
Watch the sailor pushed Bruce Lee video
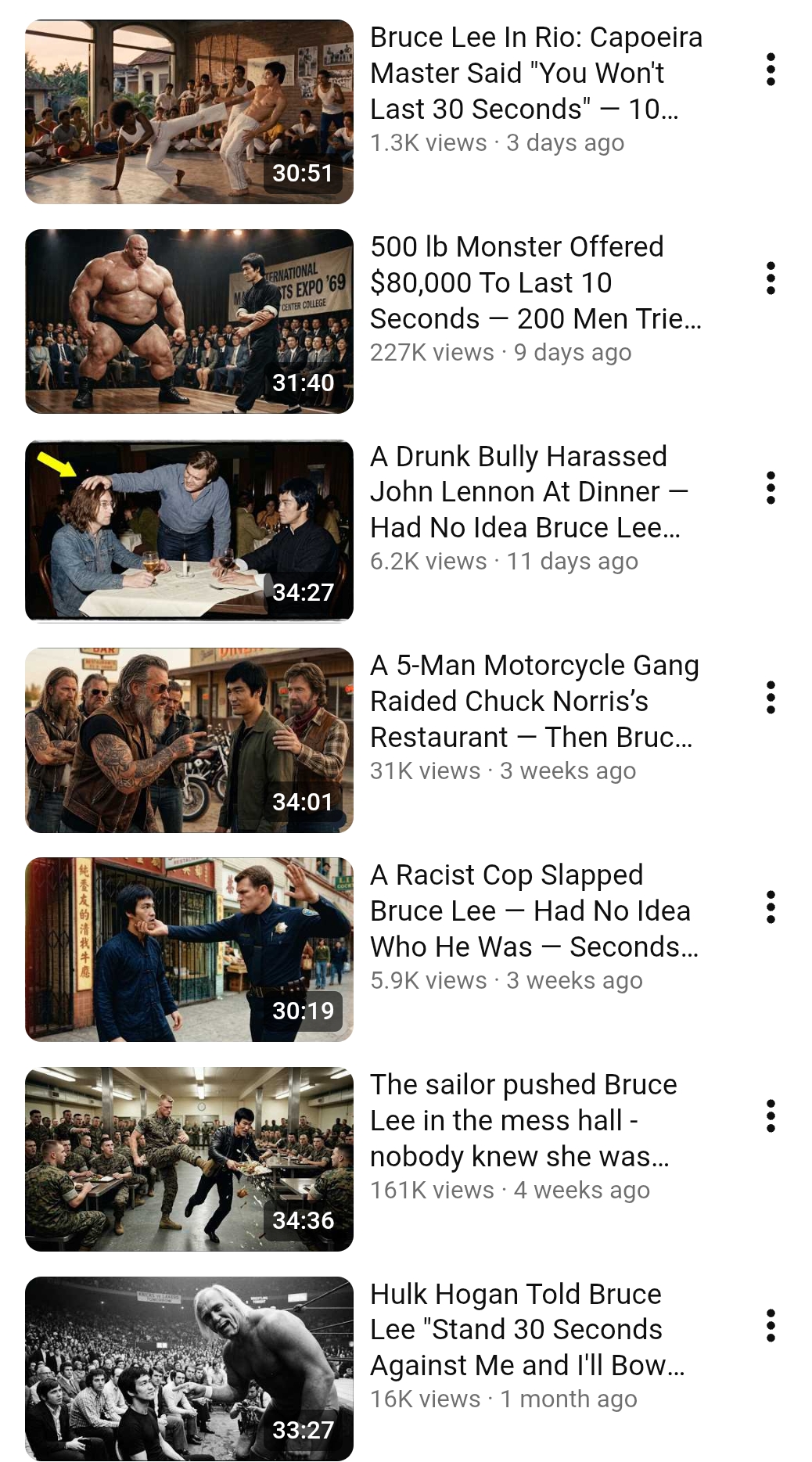coord(189,1158)
